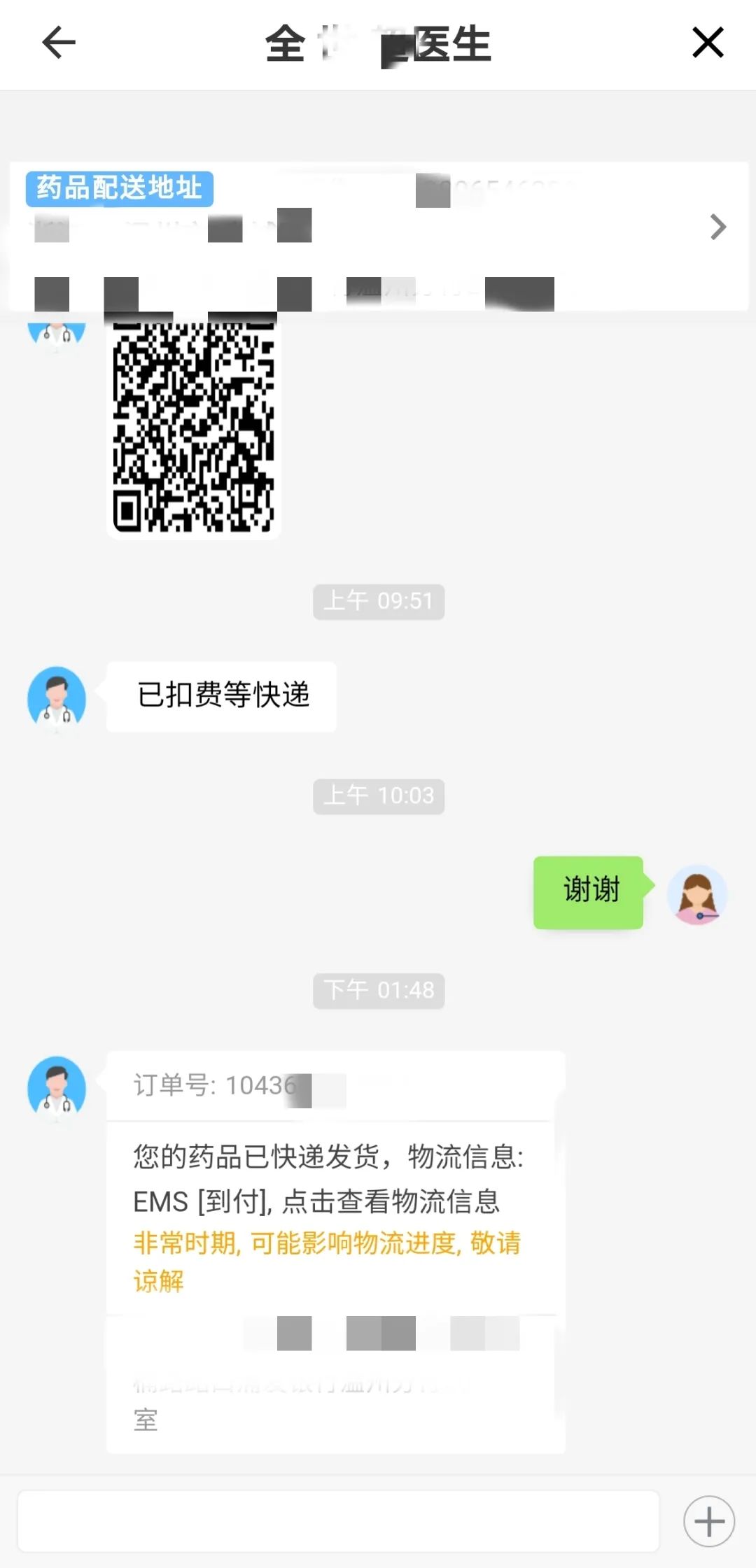
Task: Close the doctor chat window
Action: click(707, 43)
